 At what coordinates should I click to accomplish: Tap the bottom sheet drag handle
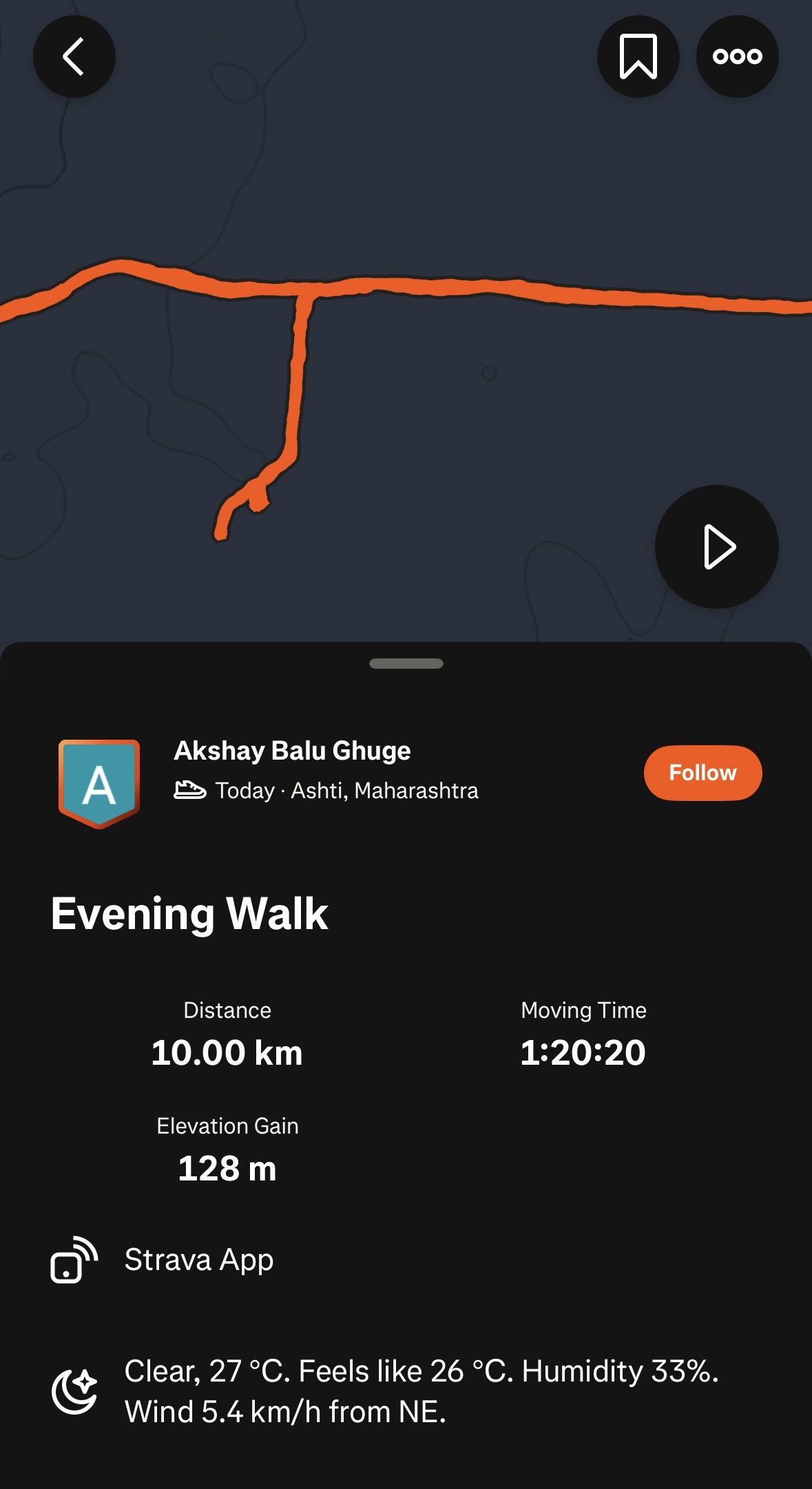click(x=406, y=663)
